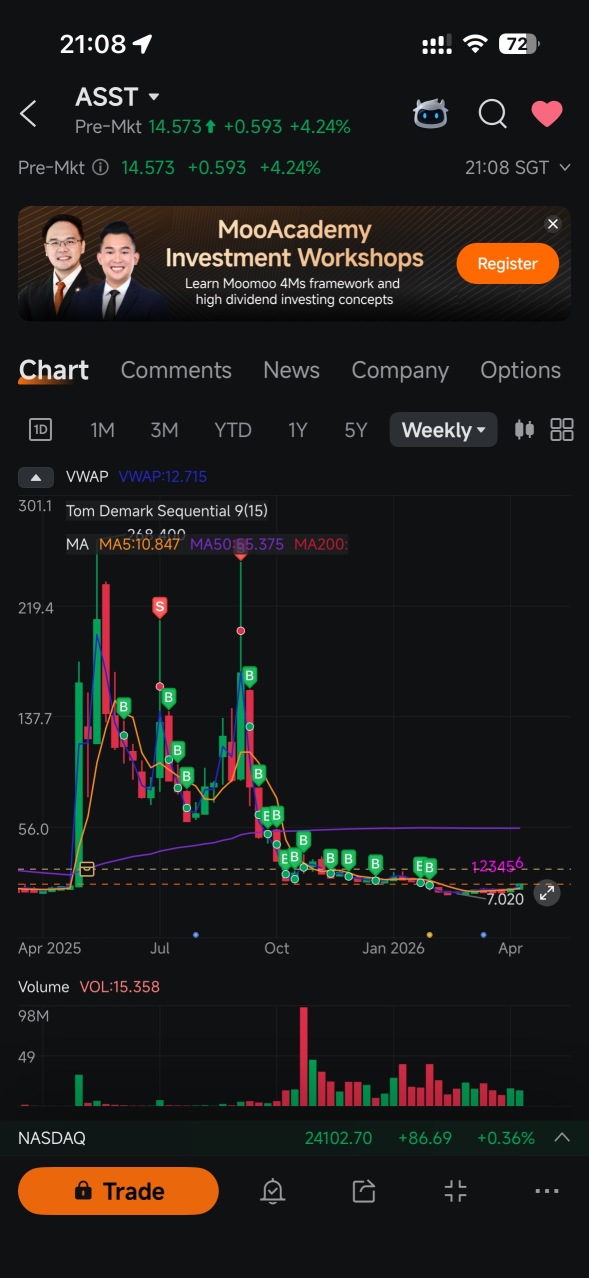Switch to the Options tab
The width and height of the screenshot is (589, 1278).
coord(520,370)
